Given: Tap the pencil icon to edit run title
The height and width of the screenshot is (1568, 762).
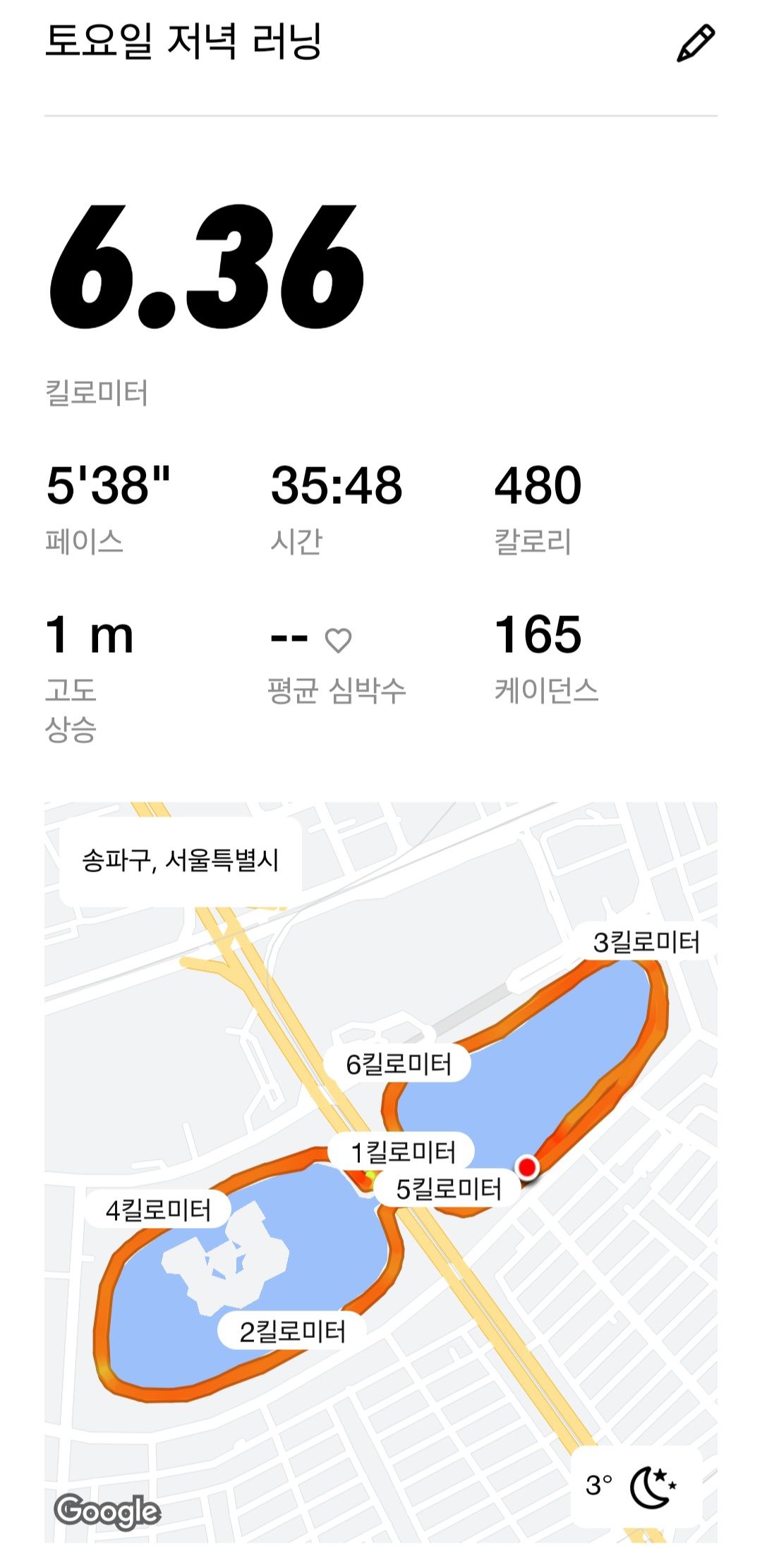Looking at the screenshot, I should pos(696,44).
